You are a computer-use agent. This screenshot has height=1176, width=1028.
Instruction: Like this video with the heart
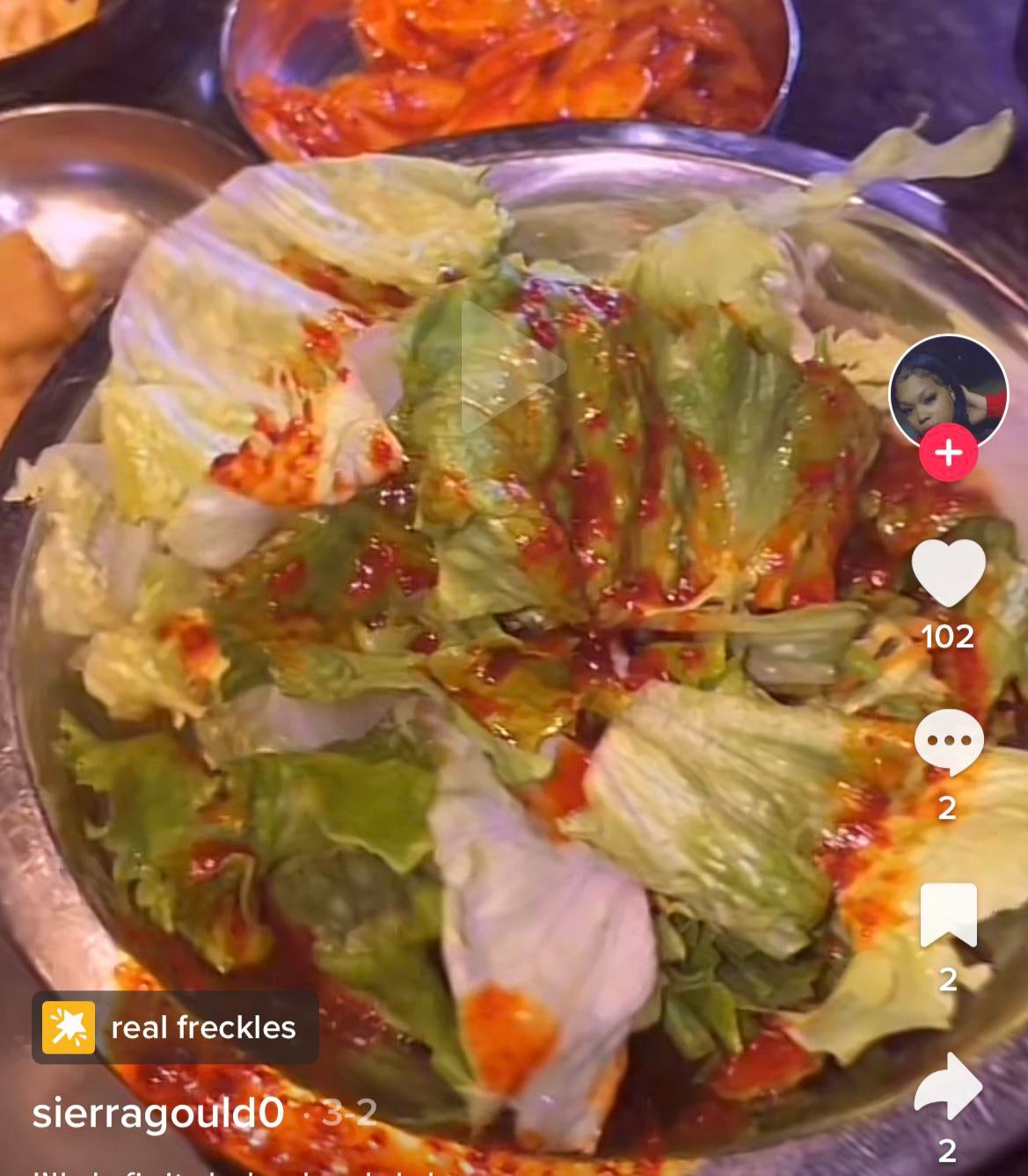tap(948, 573)
